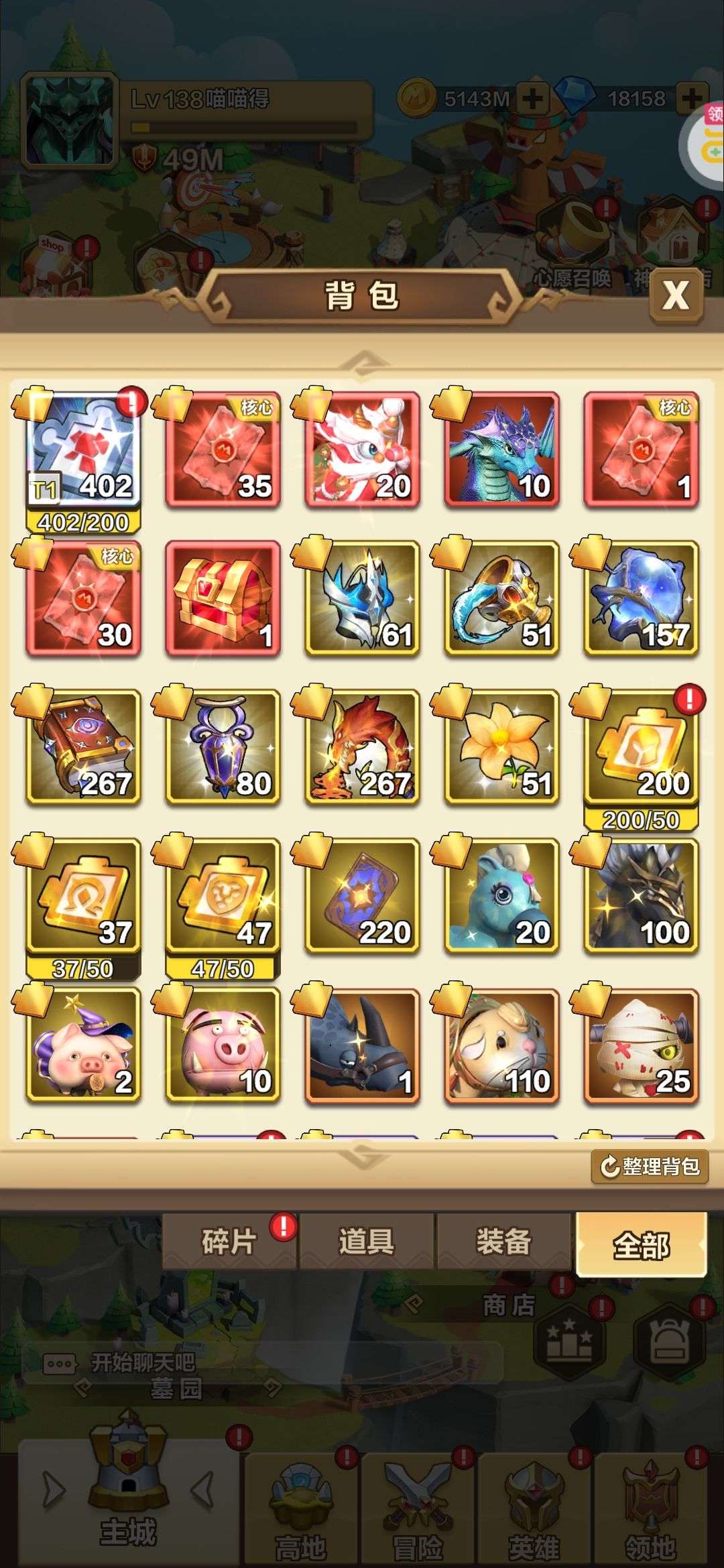Select the red treasure chest item
This screenshot has height=1568, width=724.
[223, 598]
